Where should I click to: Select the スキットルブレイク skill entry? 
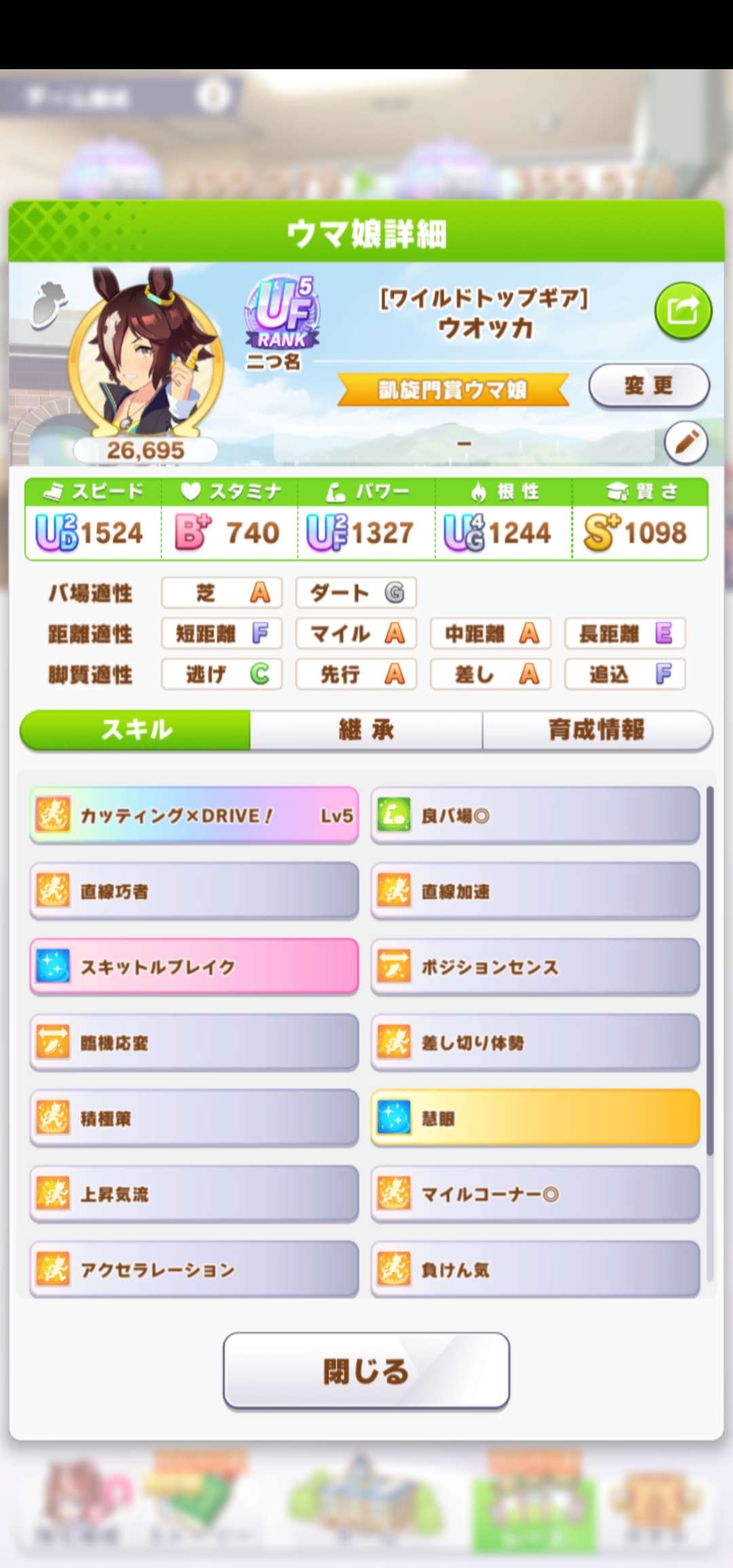193,967
